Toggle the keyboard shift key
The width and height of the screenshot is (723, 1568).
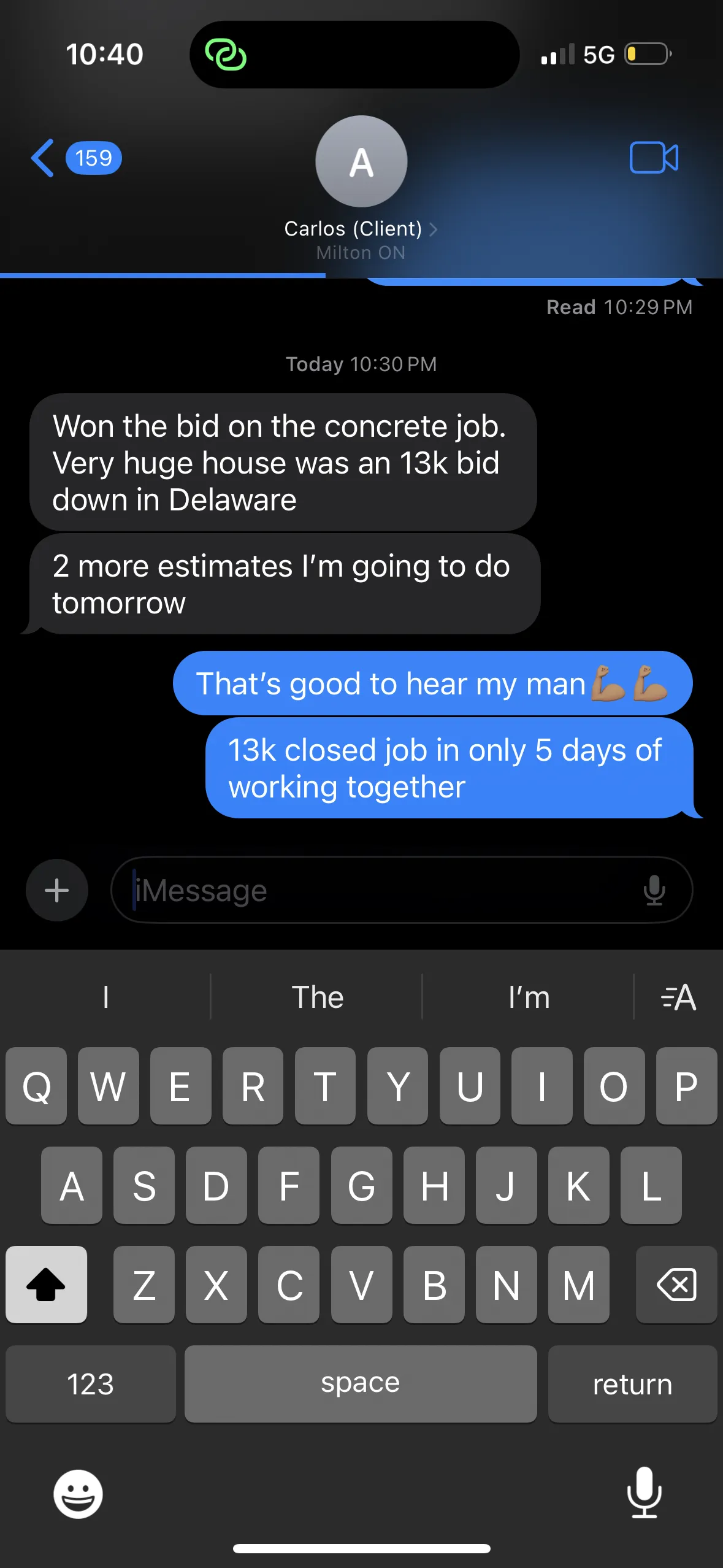coord(47,1285)
